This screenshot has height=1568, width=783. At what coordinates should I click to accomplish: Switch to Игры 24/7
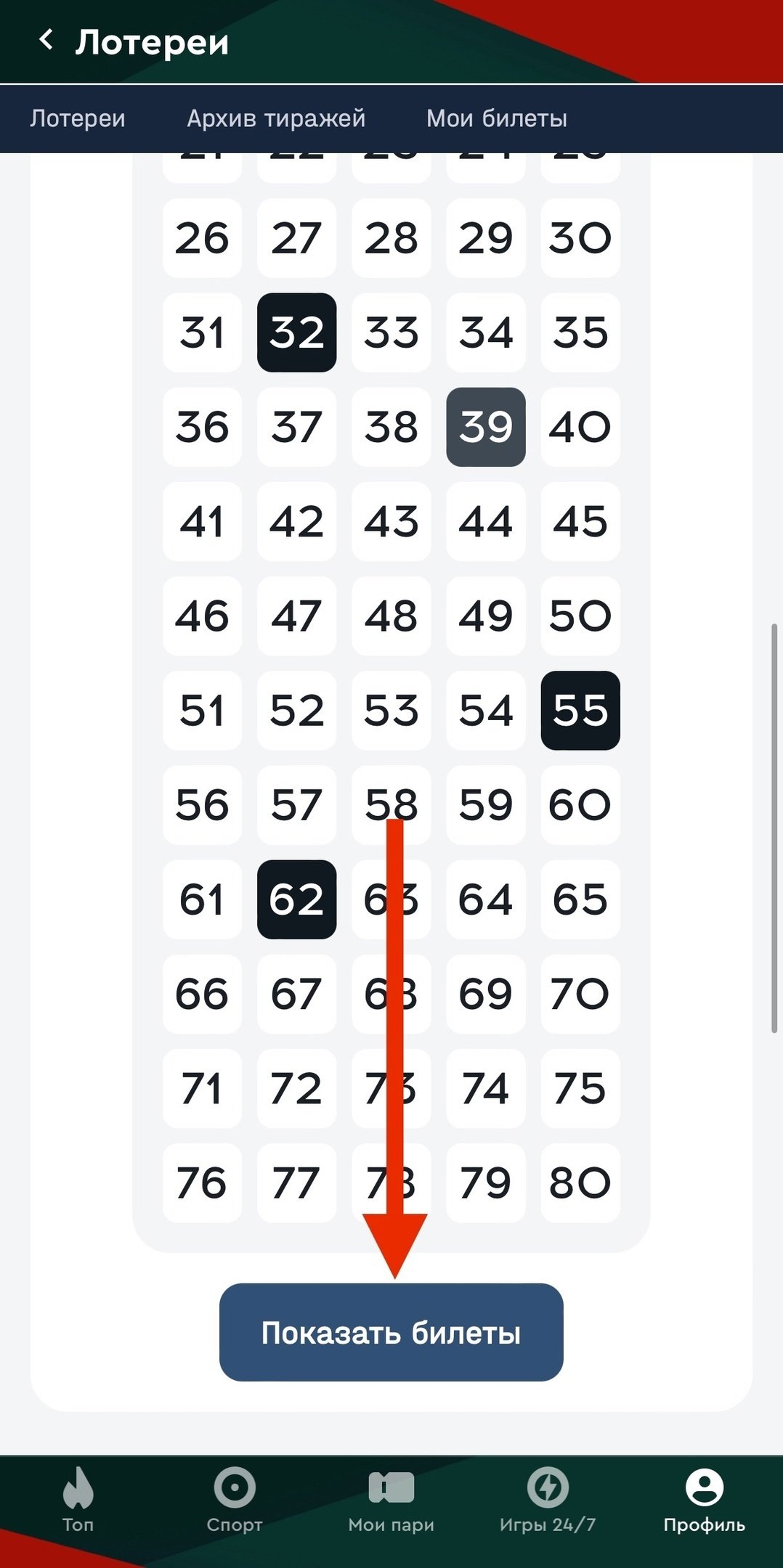(x=547, y=1500)
